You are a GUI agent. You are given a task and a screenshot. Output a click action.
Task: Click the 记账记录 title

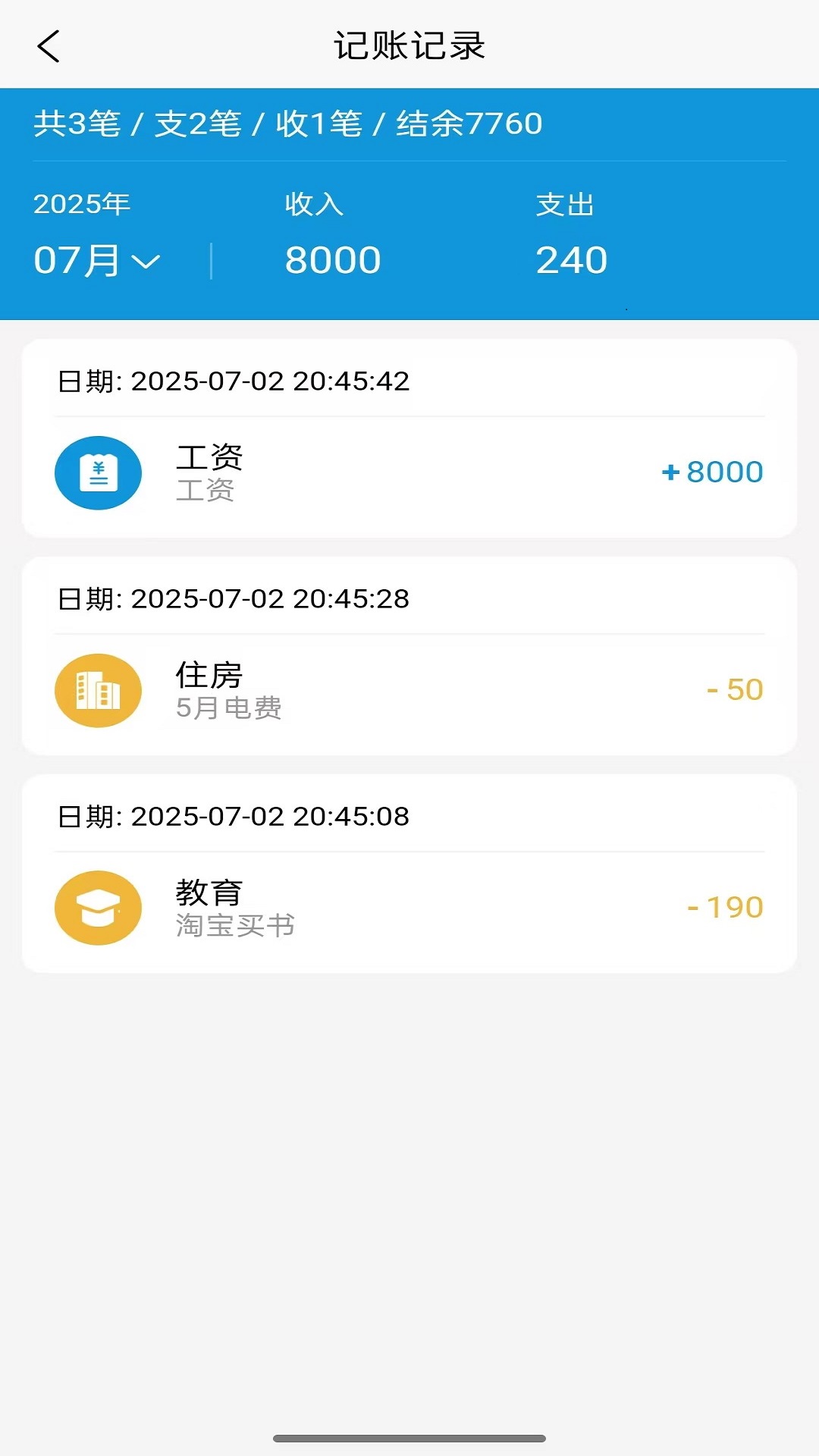coord(409,45)
